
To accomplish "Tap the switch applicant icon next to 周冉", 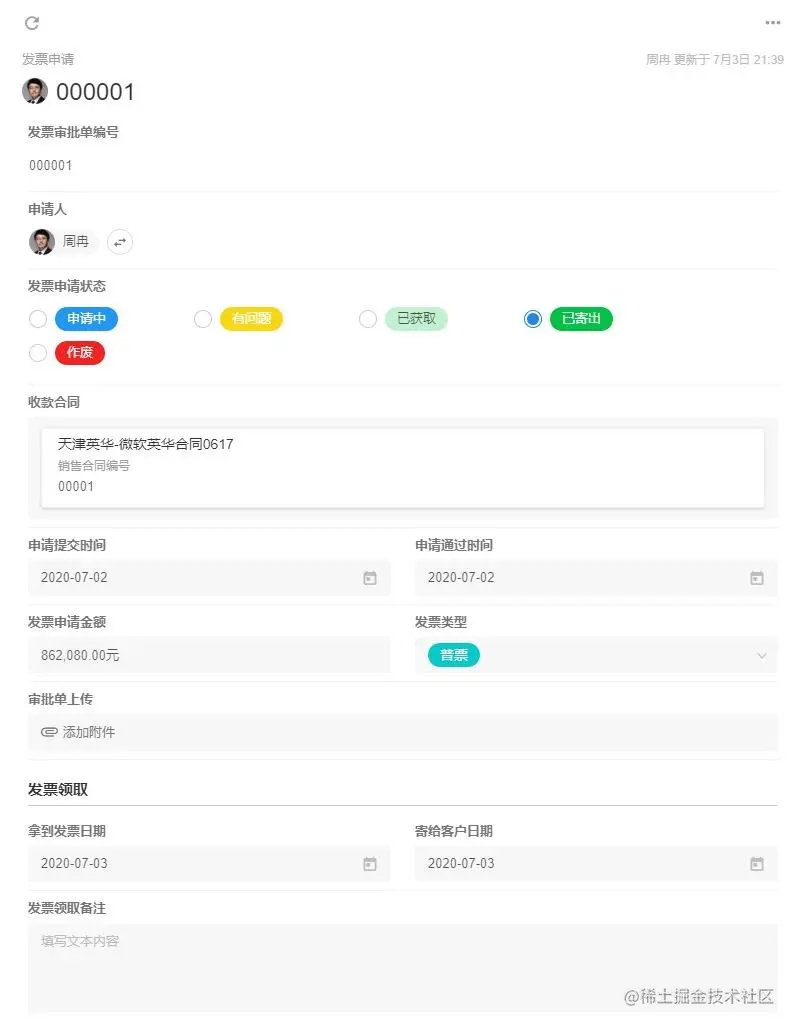I will point(120,242).
